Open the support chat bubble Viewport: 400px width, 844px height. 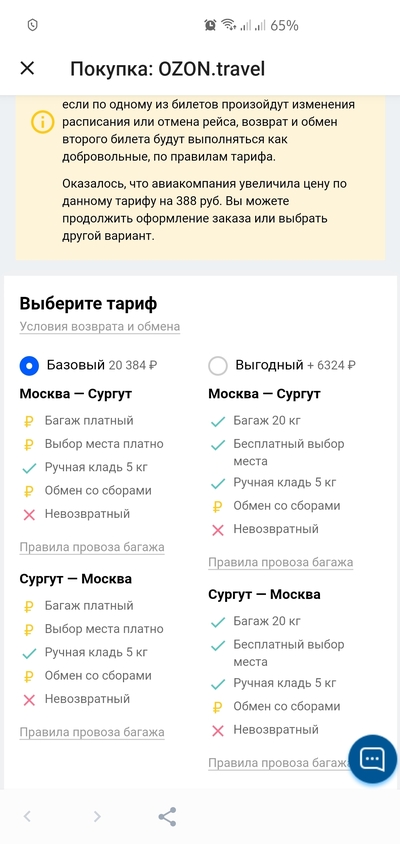(x=373, y=759)
